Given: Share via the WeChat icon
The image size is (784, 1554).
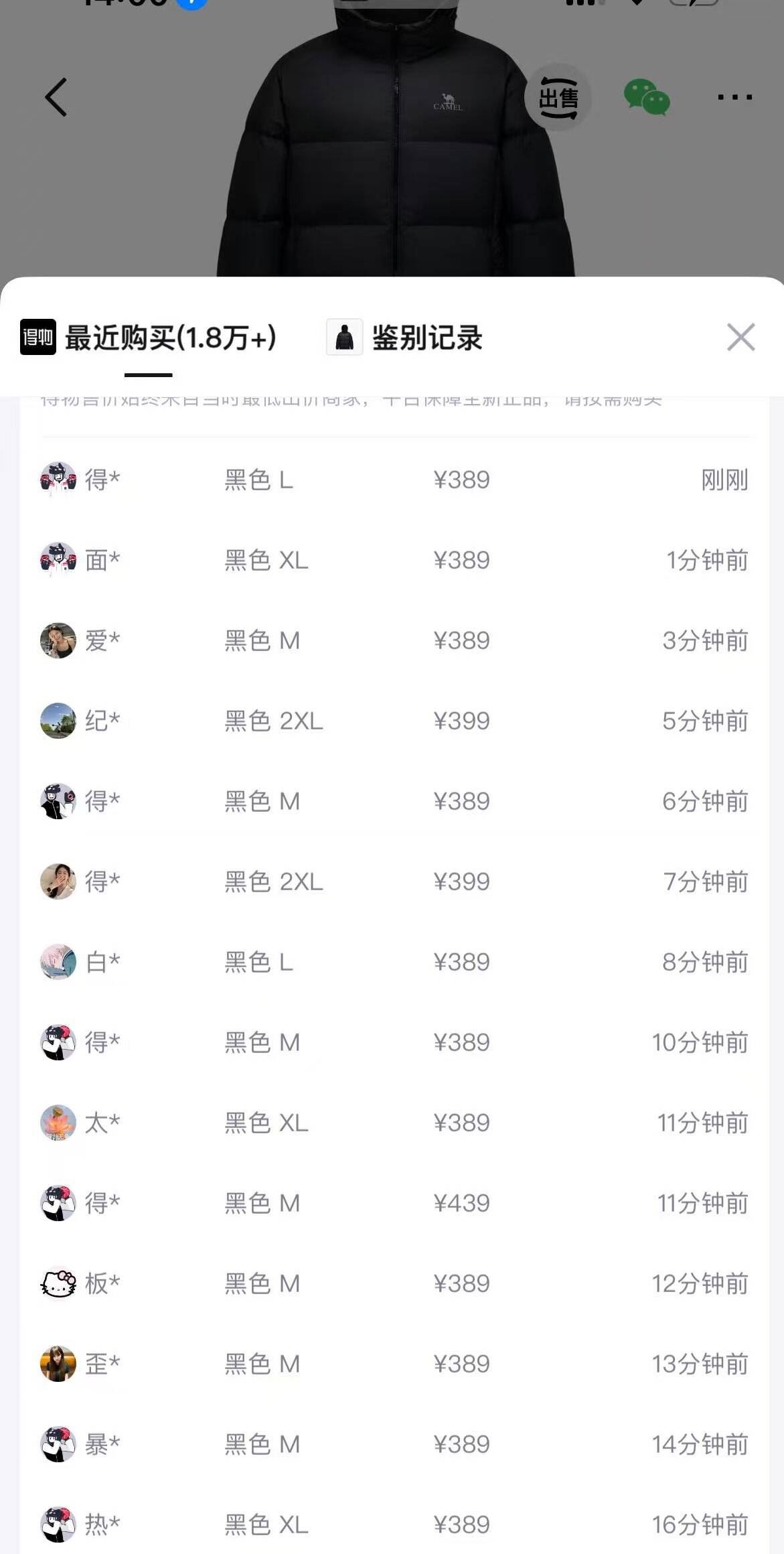Looking at the screenshot, I should (x=646, y=98).
